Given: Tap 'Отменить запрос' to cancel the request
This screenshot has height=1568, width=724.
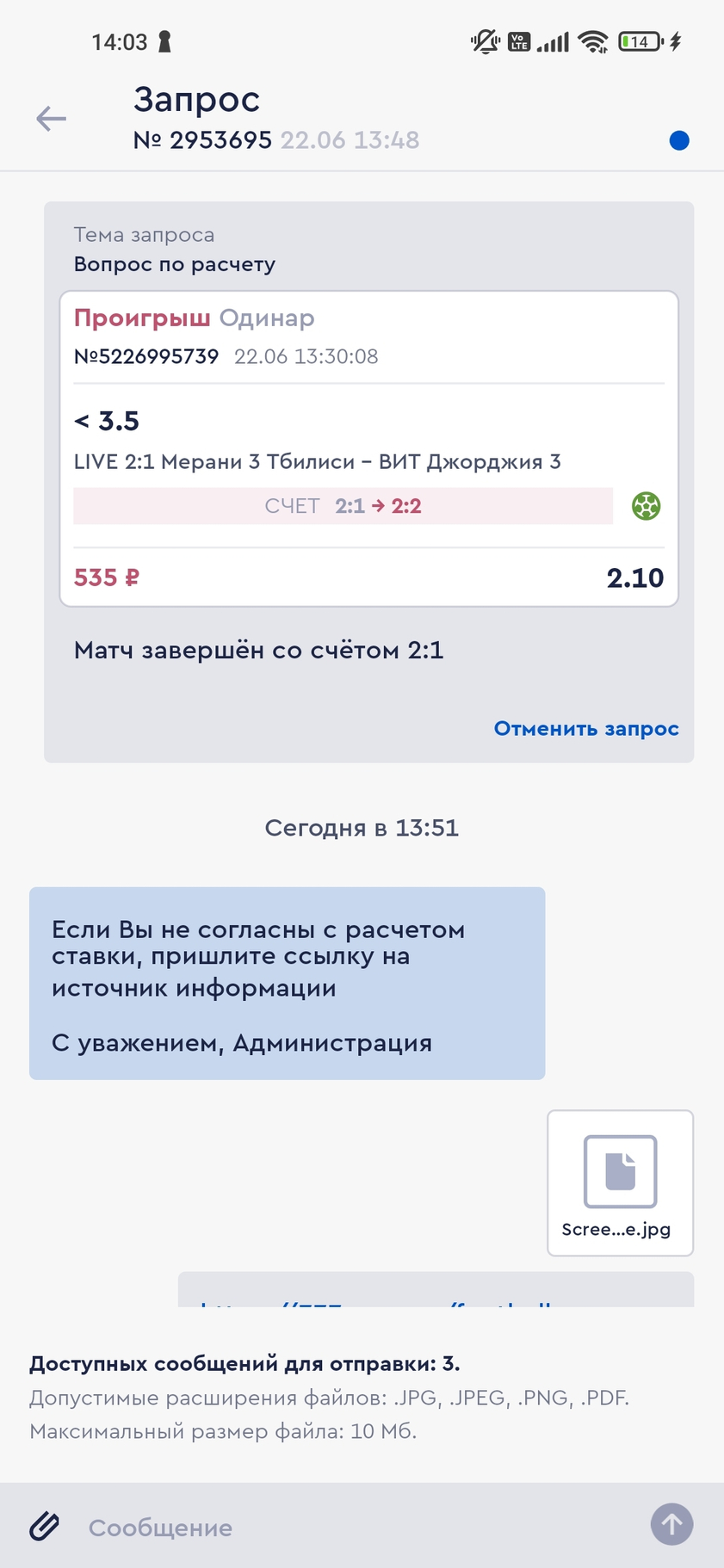Looking at the screenshot, I should (x=586, y=728).
